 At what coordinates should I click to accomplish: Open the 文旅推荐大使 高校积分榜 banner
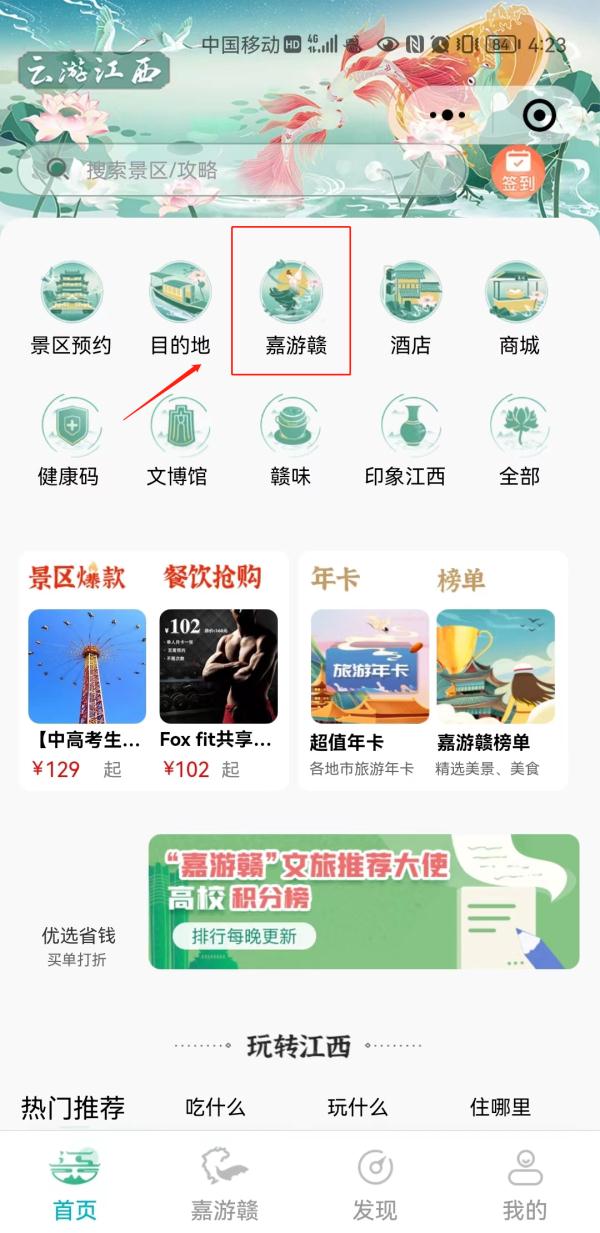(x=363, y=901)
